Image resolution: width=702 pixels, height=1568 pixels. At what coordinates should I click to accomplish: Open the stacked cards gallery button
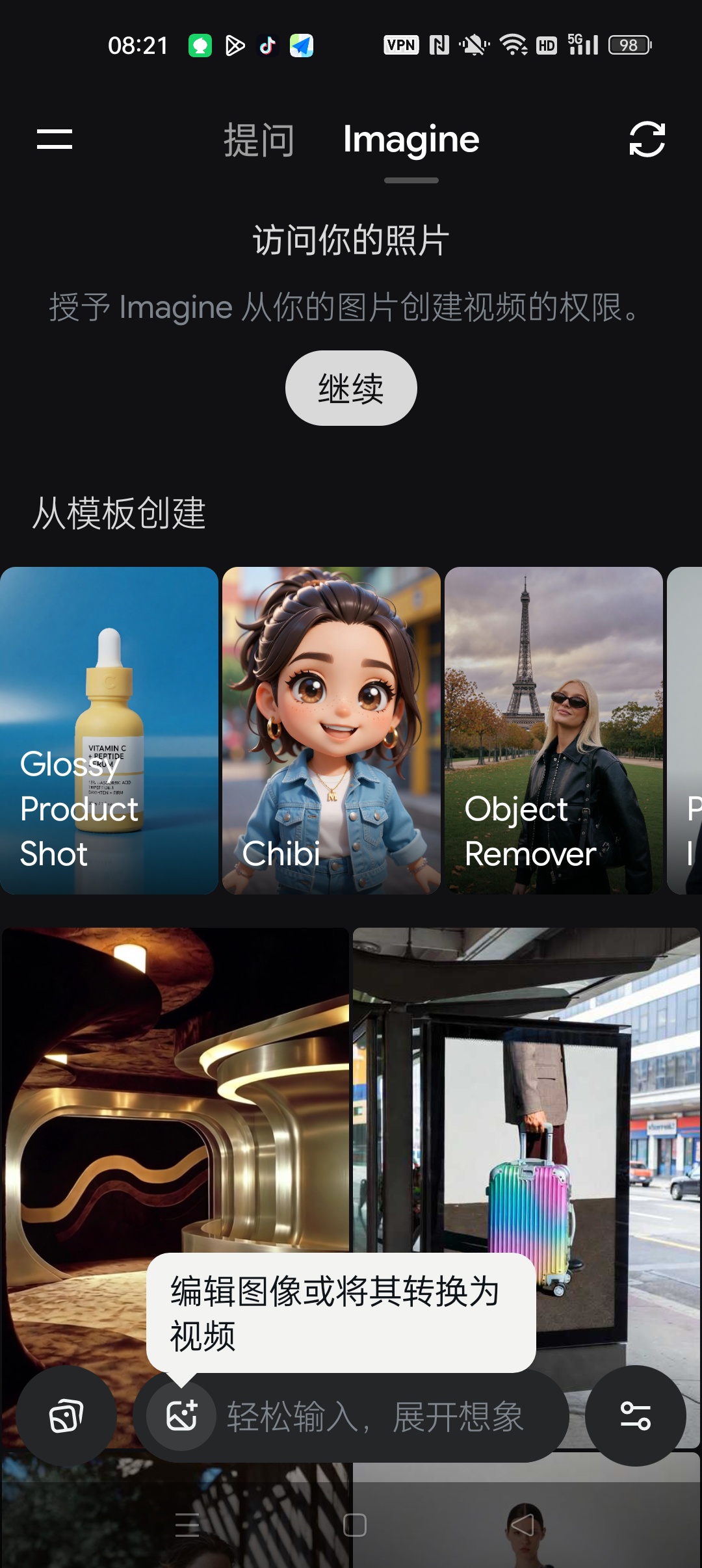point(66,1416)
